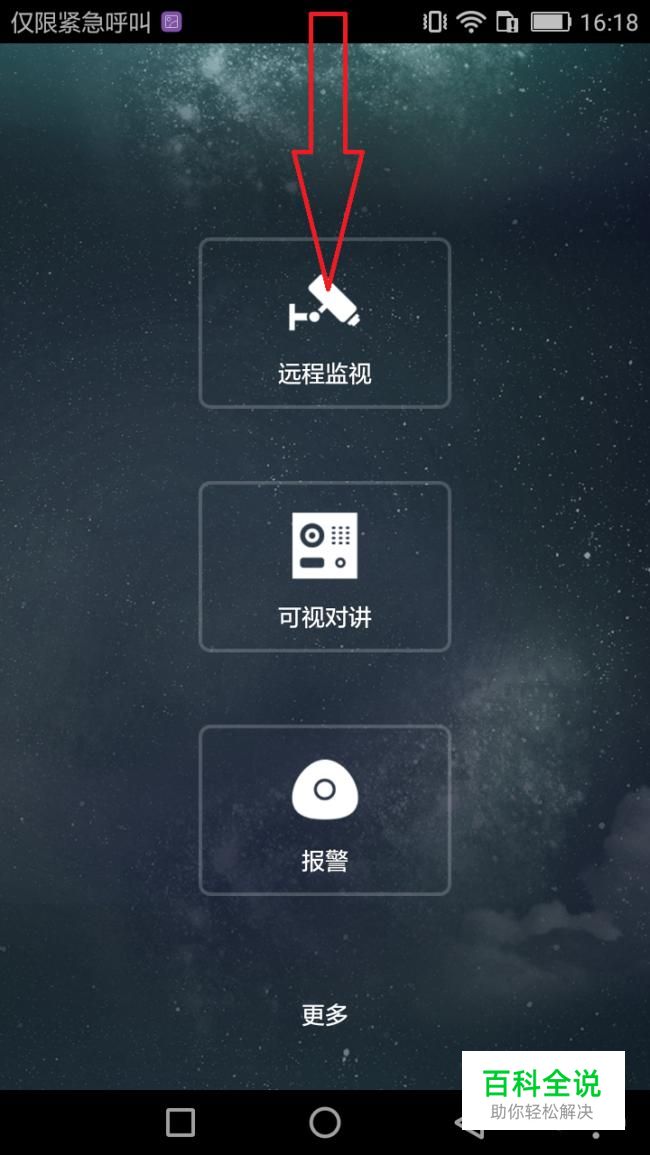The height and width of the screenshot is (1155, 650).
Task: Tap 更多 for more options
Action: [x=325, y=1015]
